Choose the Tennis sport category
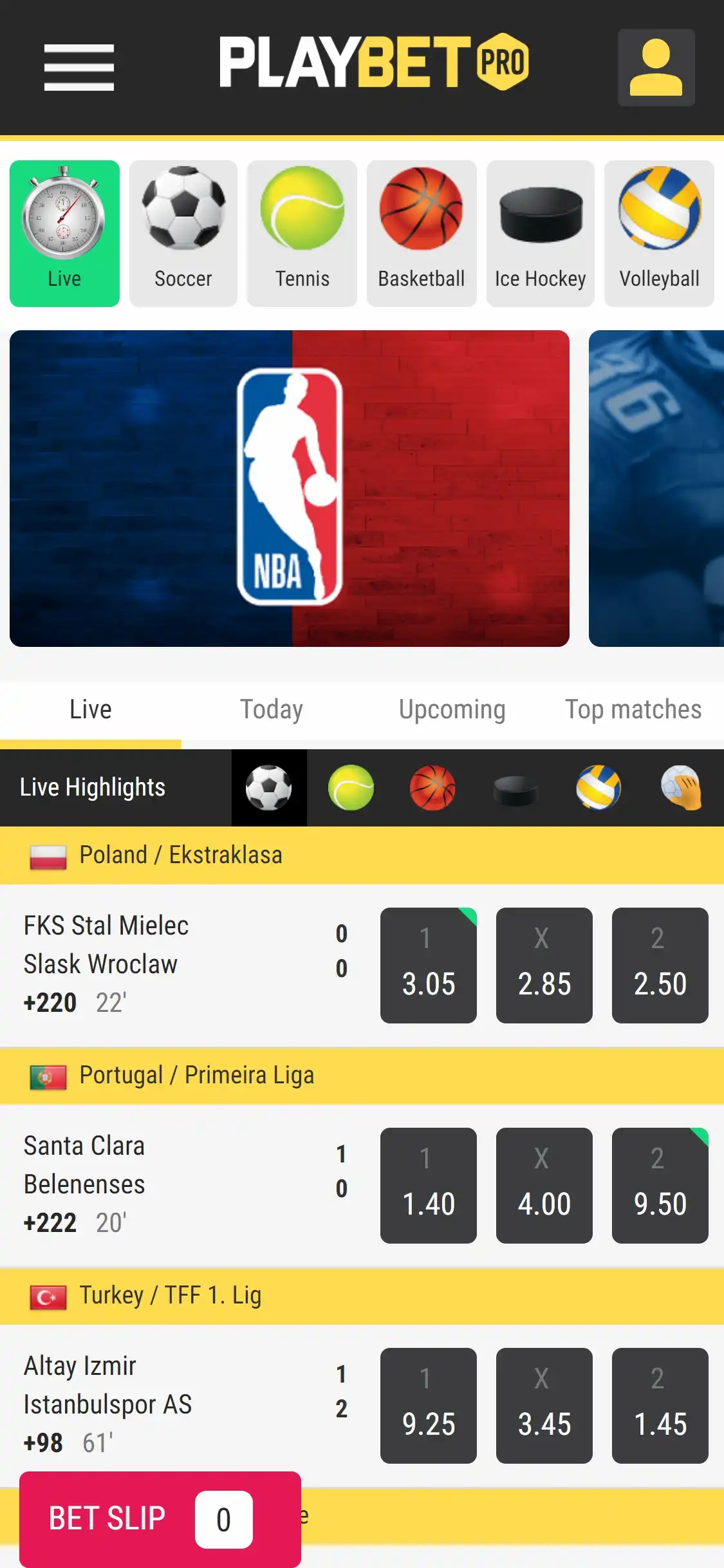 302,233
